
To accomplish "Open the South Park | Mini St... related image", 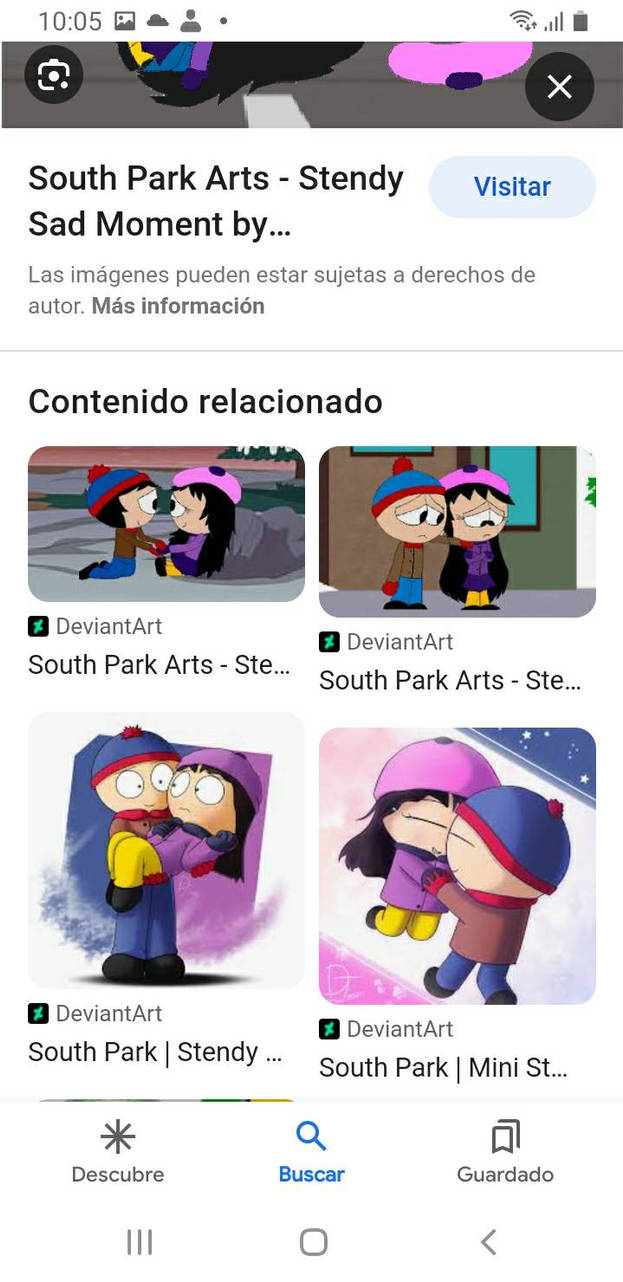I will (457, 865).
